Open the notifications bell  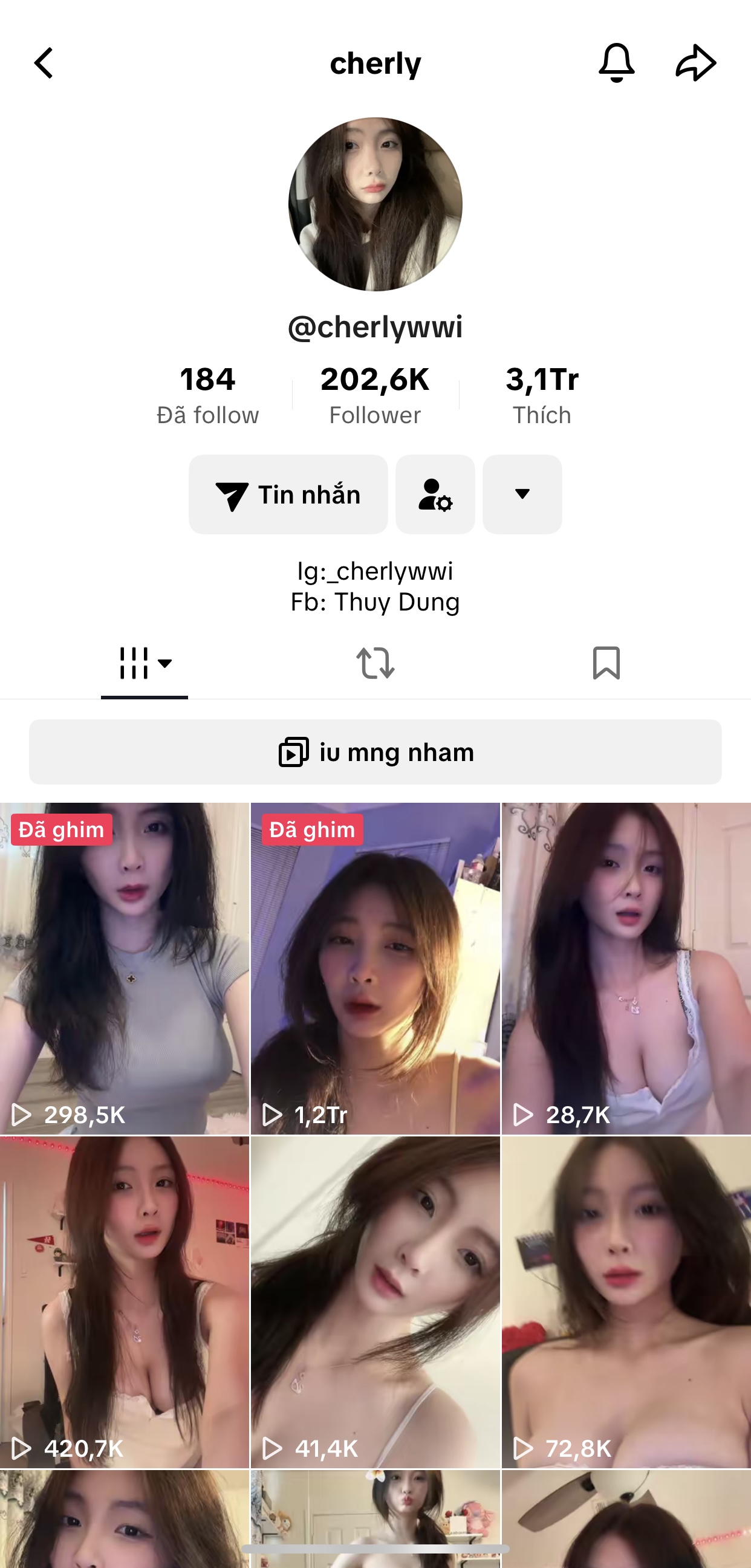[x=616, y=63]
